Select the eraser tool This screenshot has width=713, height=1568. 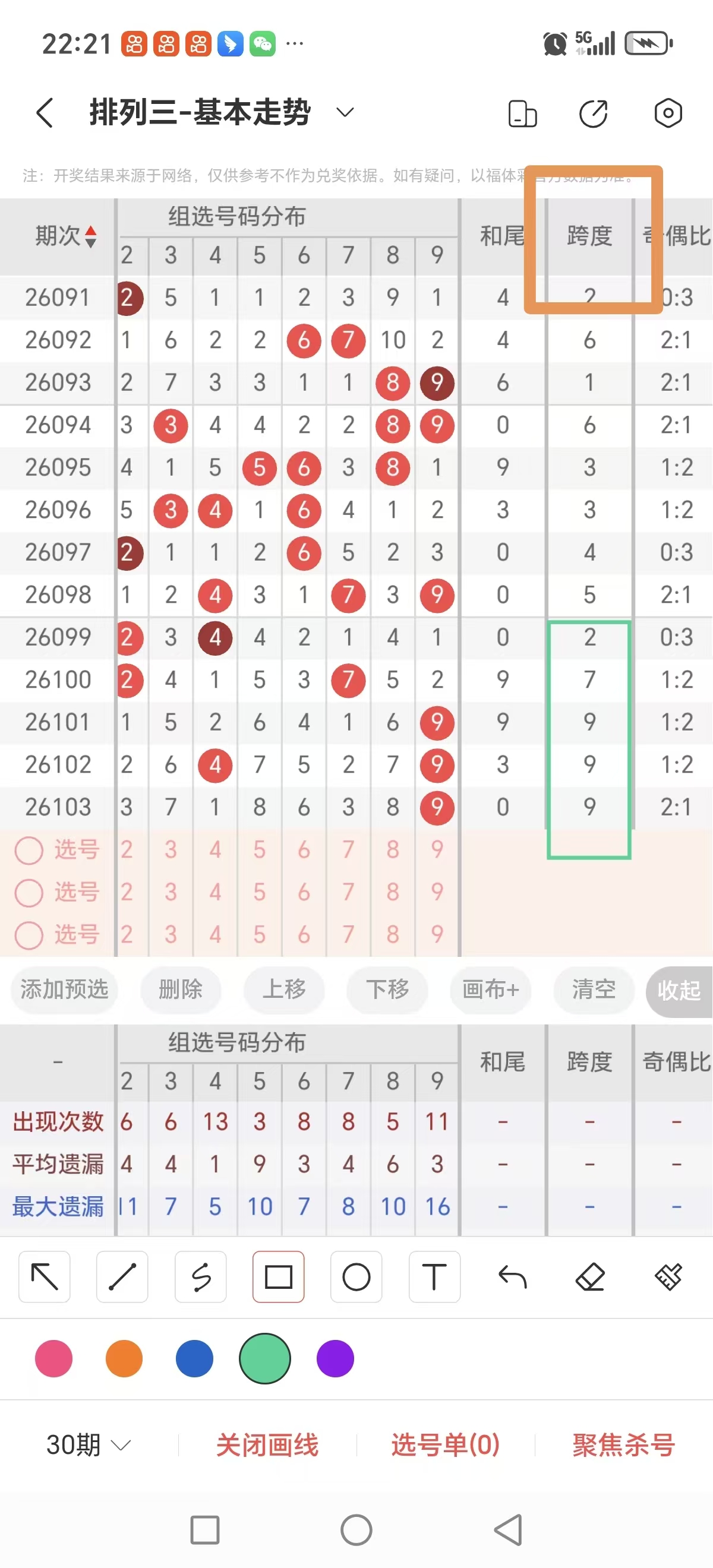pos(590,1278)
